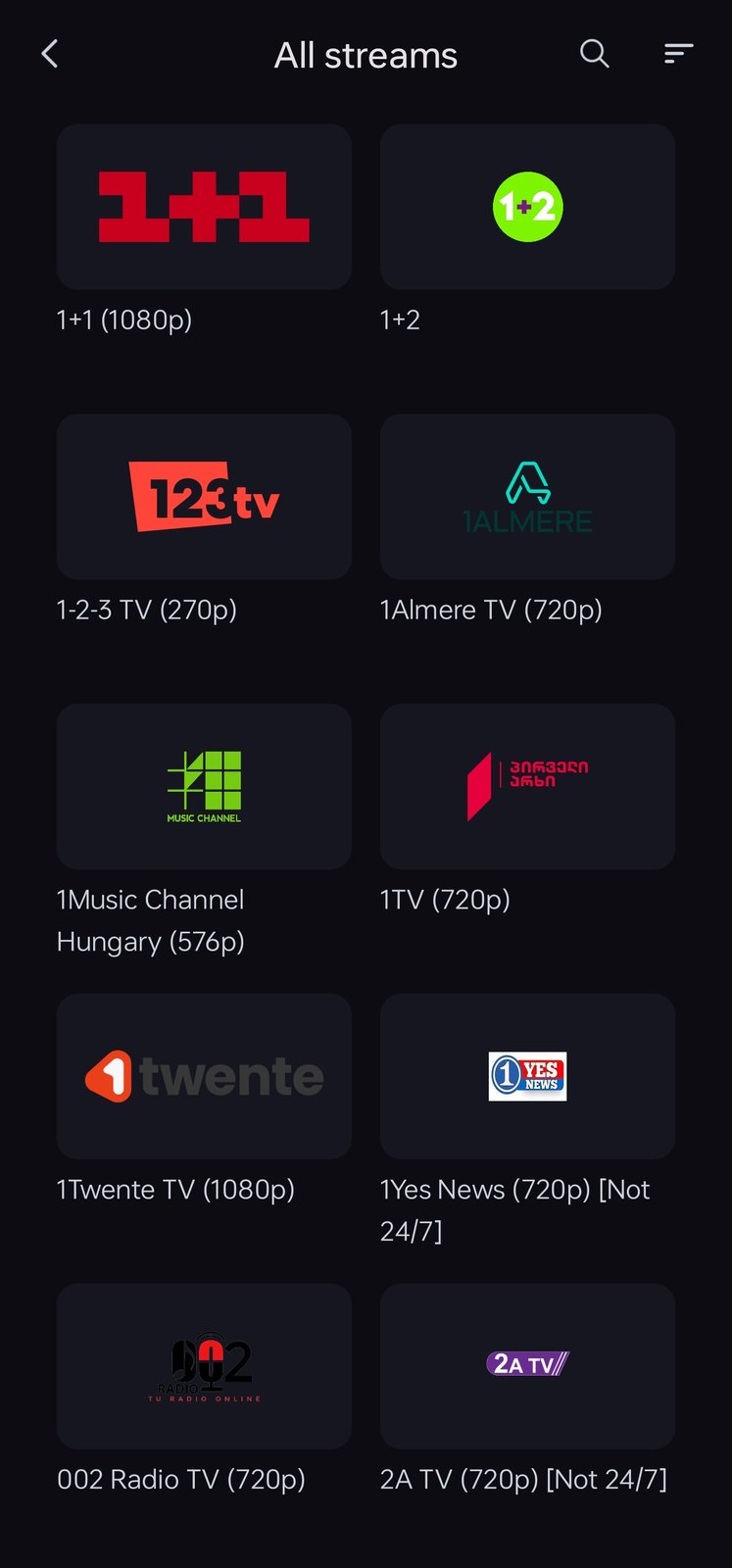This screenshot has height=1568, width=732.
Task: Watch 1Almere TV (720p)
Action: 527,497
